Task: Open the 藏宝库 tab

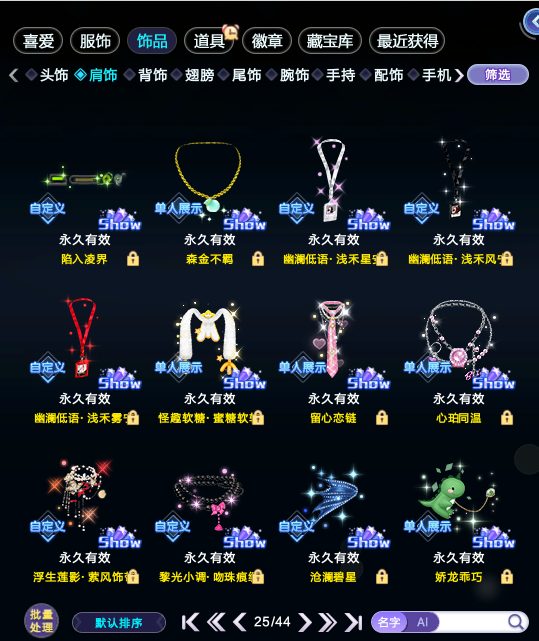Action: (330, 41)
